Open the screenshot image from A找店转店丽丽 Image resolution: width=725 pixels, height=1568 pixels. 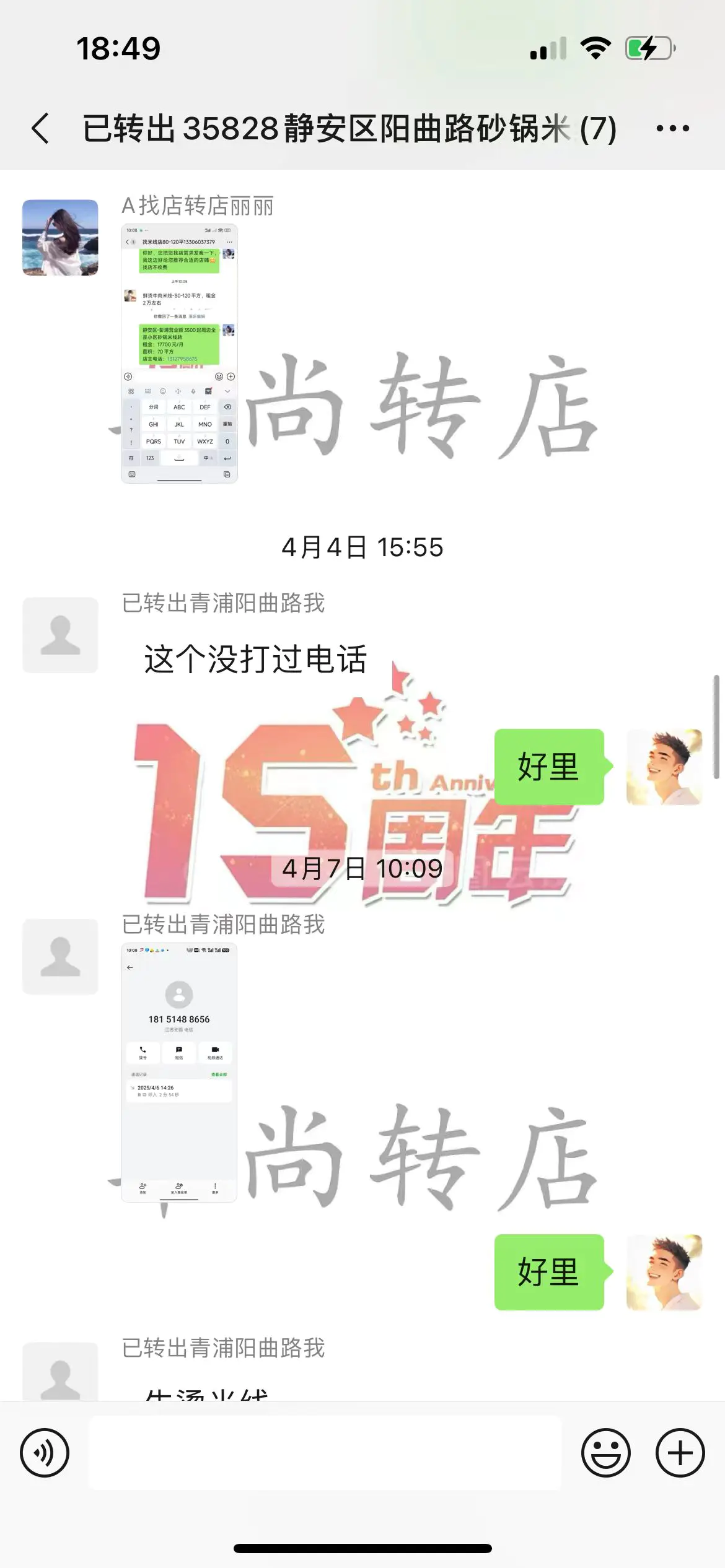click(179, 353)
